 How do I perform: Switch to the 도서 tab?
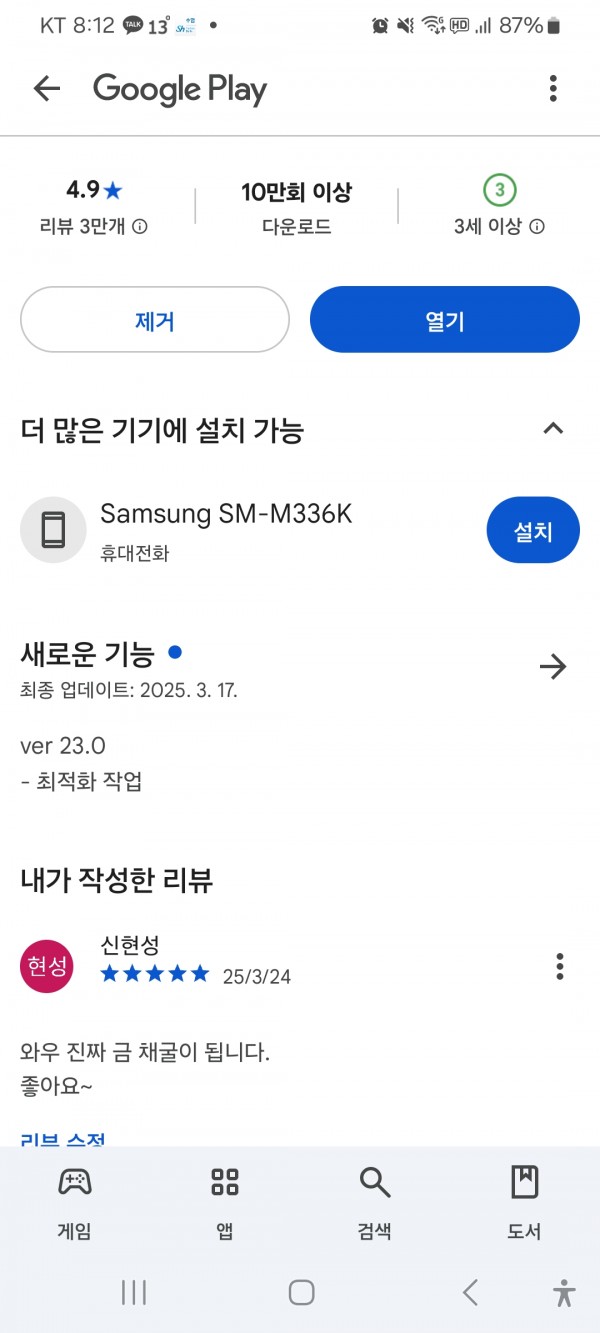point(524,1203)
